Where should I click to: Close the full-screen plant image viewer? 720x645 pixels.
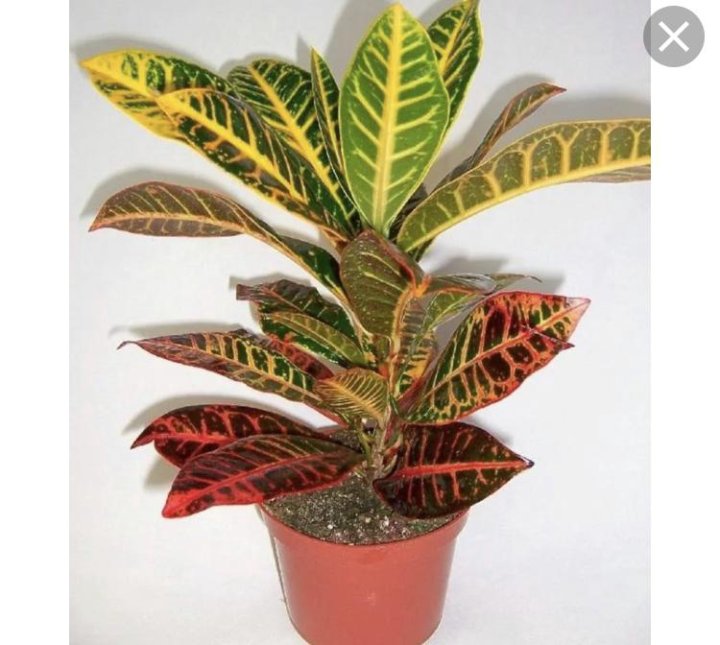coord(673,37)
